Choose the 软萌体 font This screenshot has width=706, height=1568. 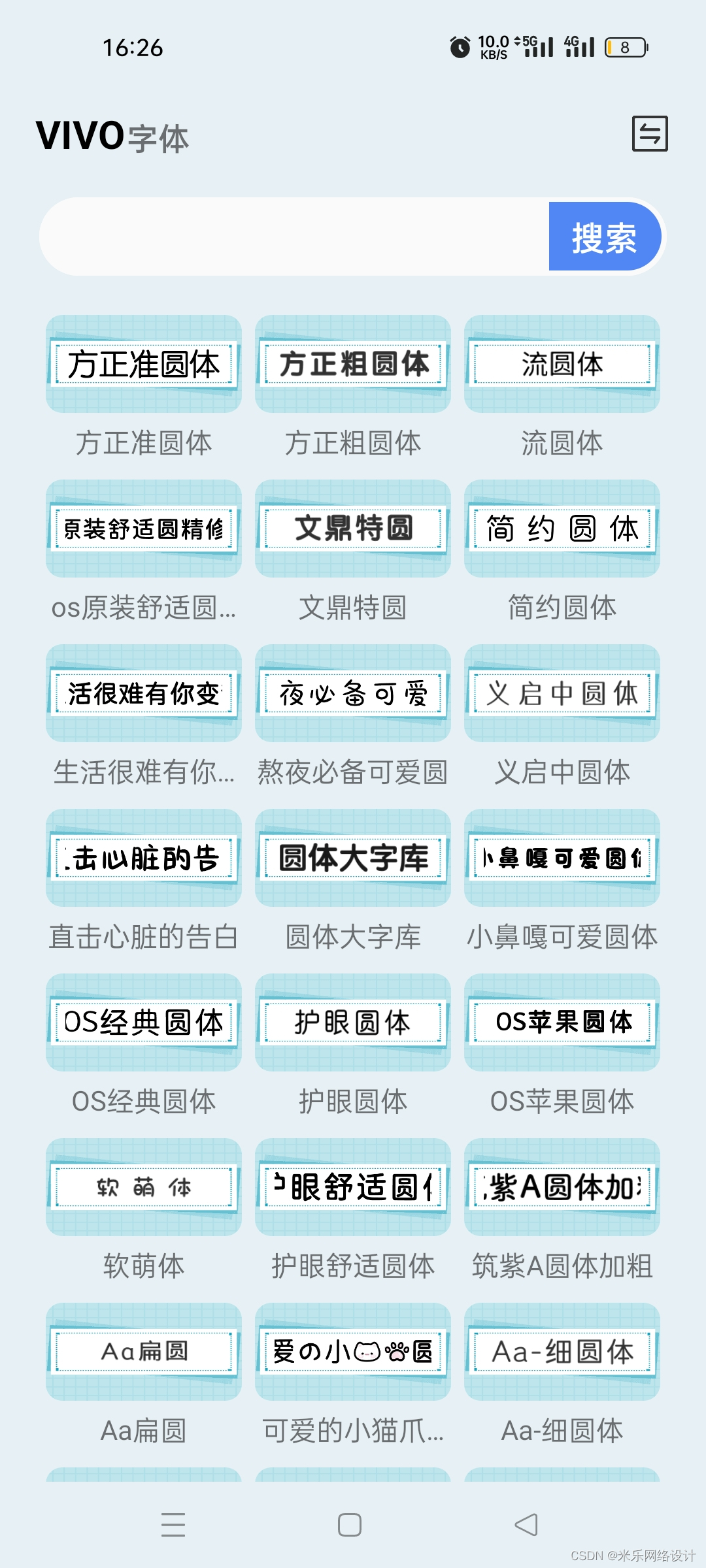[144, 1188]
